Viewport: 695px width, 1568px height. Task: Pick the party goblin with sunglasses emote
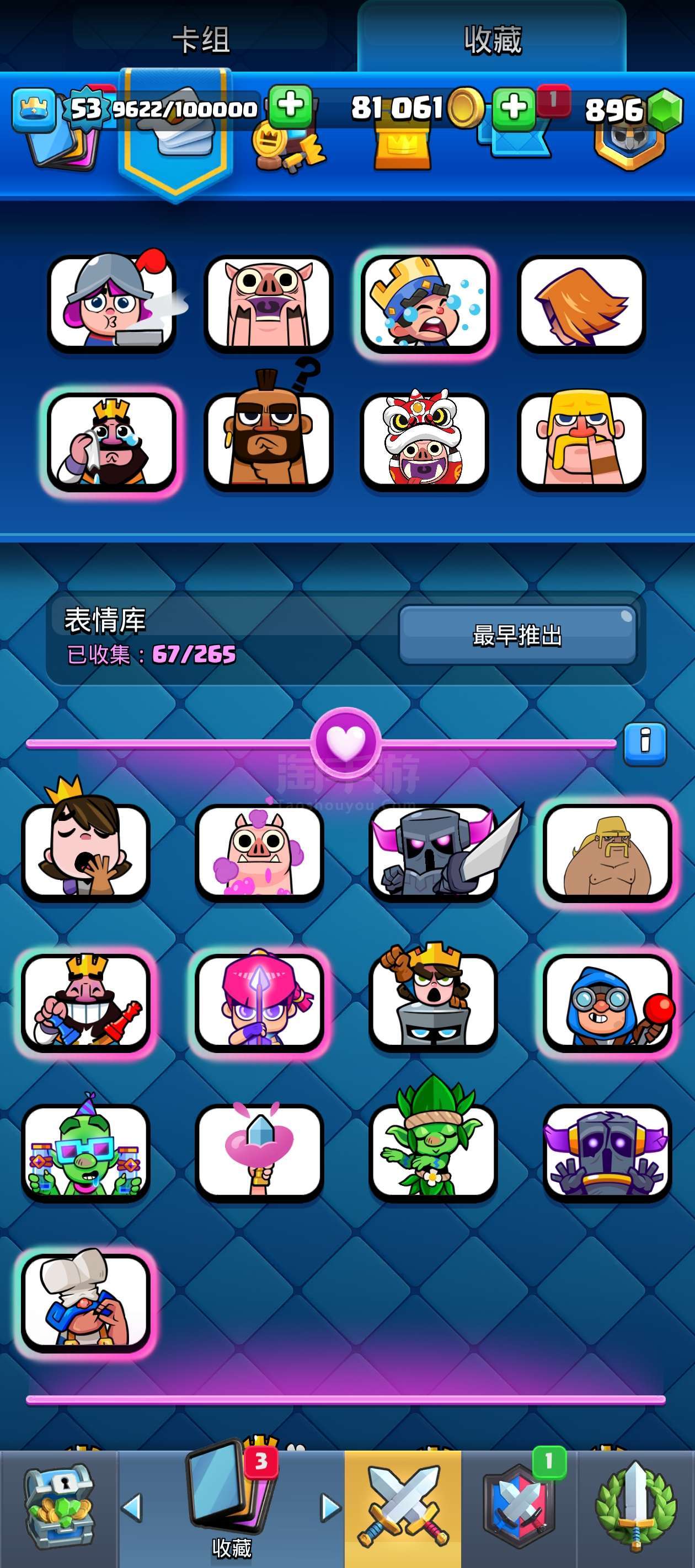click(x=86, y=1151)
